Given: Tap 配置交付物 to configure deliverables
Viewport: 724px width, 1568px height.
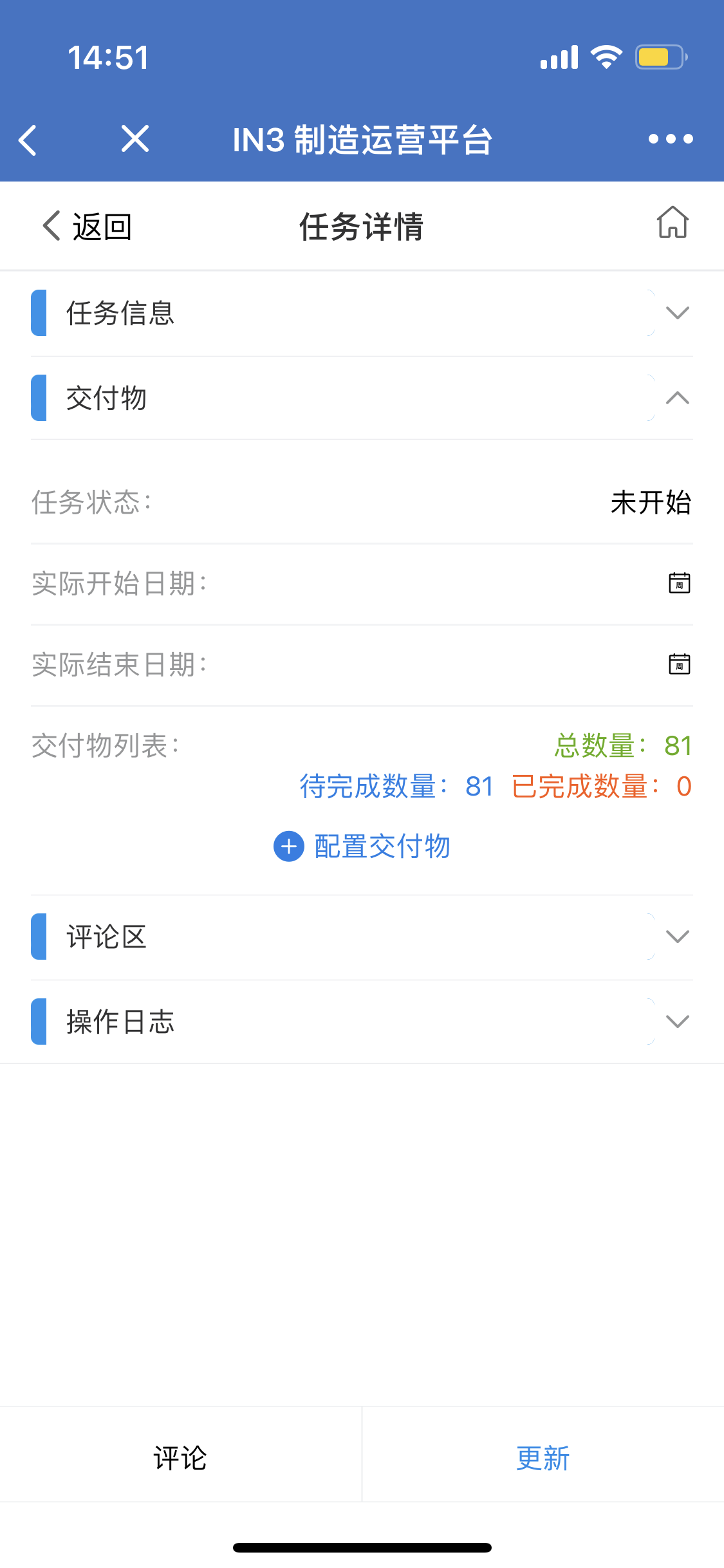Looking at the screenshot, I should (362, 846).
